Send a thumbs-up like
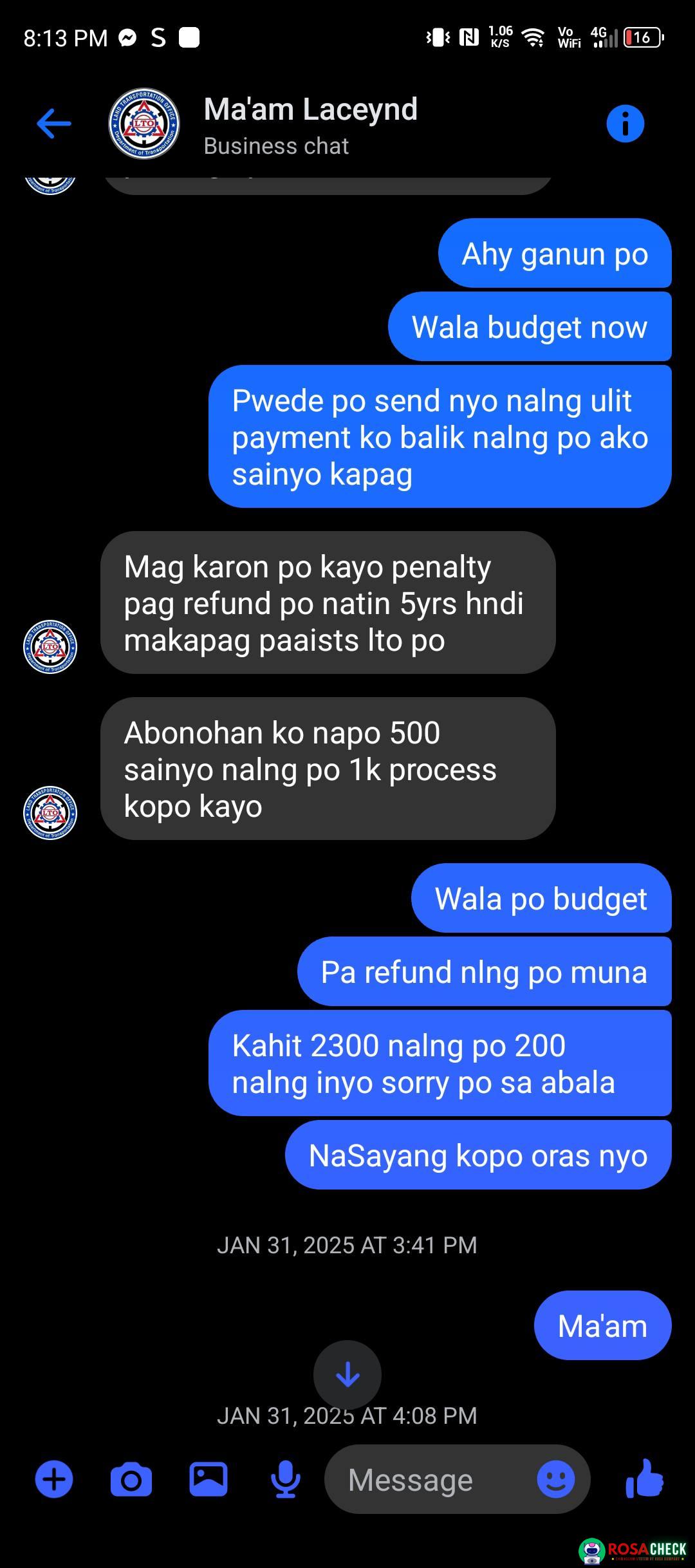Viewport: 695px width, 1568px height. point(645,1479)
